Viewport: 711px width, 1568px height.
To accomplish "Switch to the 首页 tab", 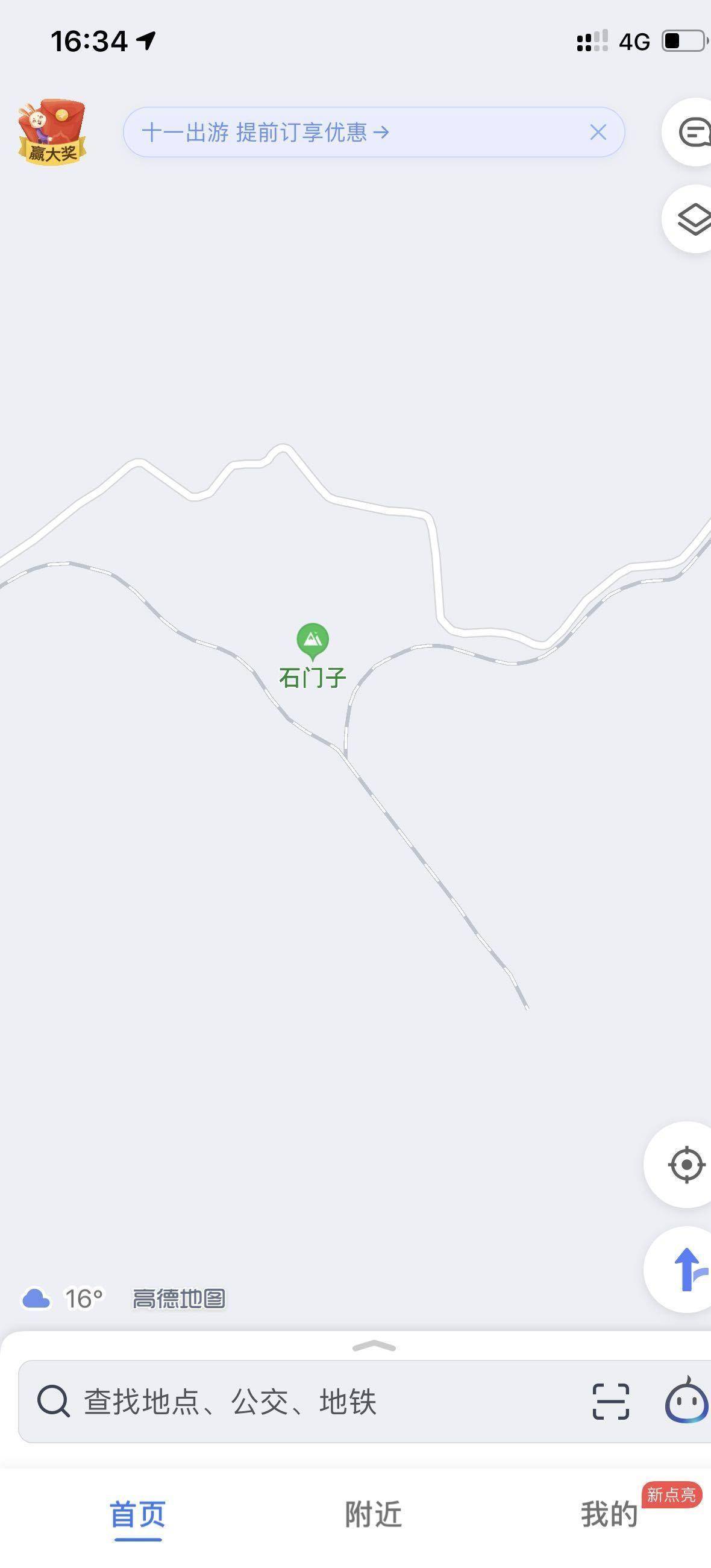I will [x=138, y=1514].
